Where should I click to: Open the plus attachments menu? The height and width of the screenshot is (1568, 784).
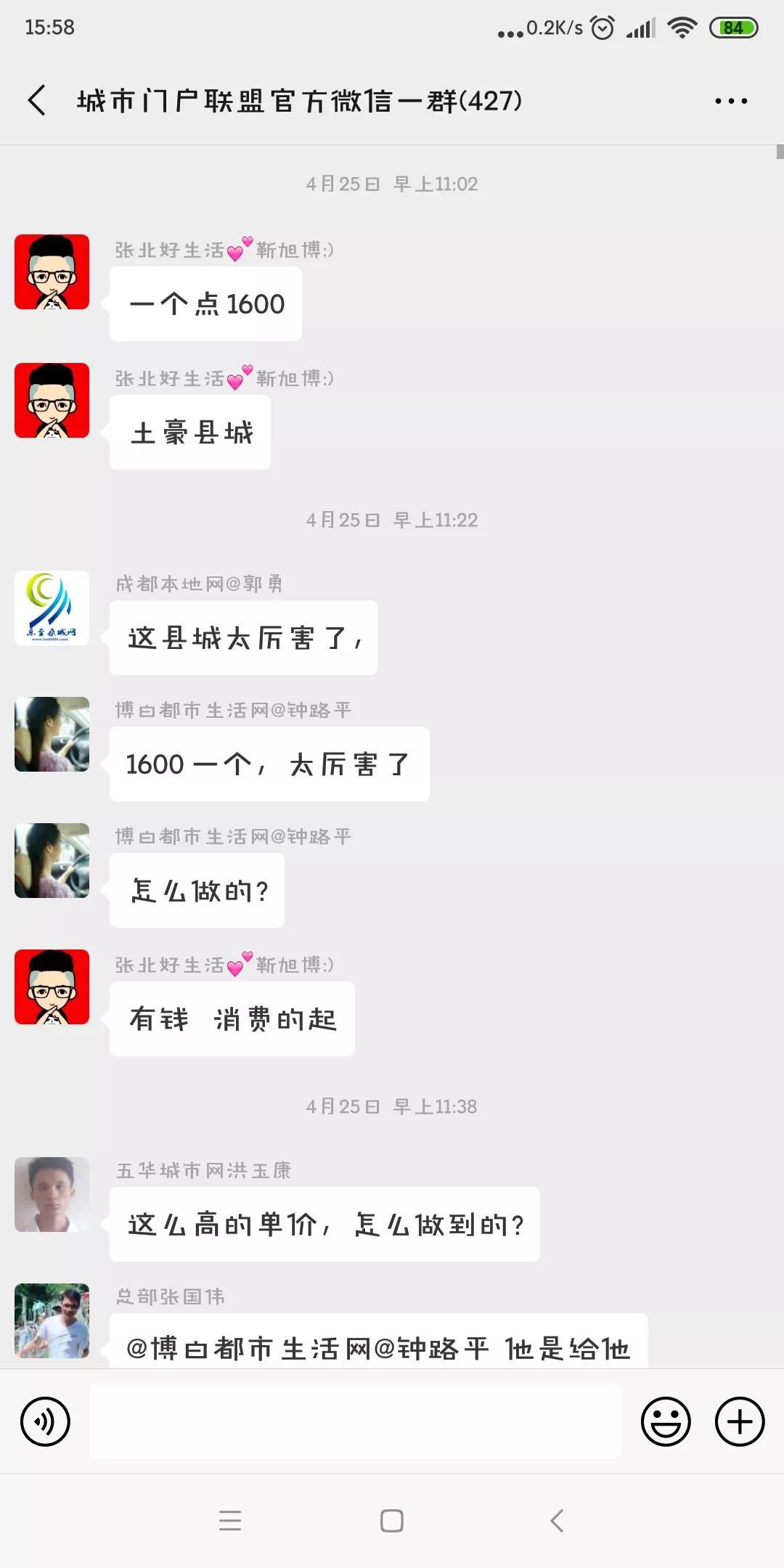click(739, 1421)
